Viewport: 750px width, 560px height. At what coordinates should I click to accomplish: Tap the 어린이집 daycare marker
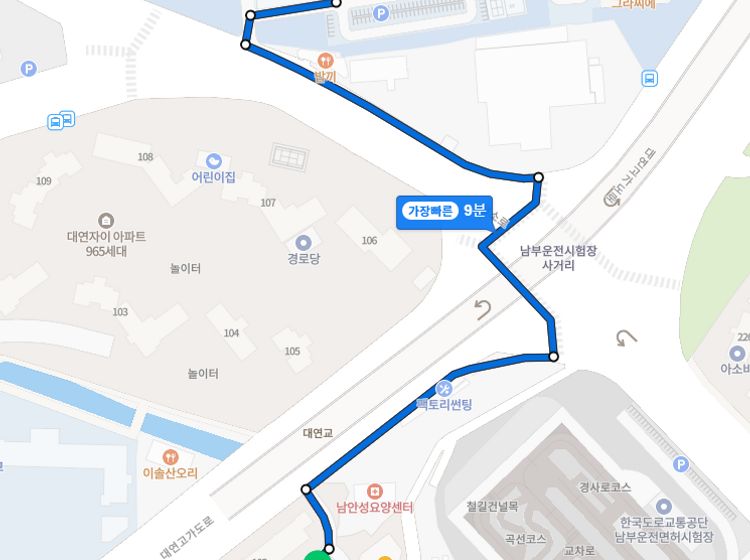pos(213,162)
